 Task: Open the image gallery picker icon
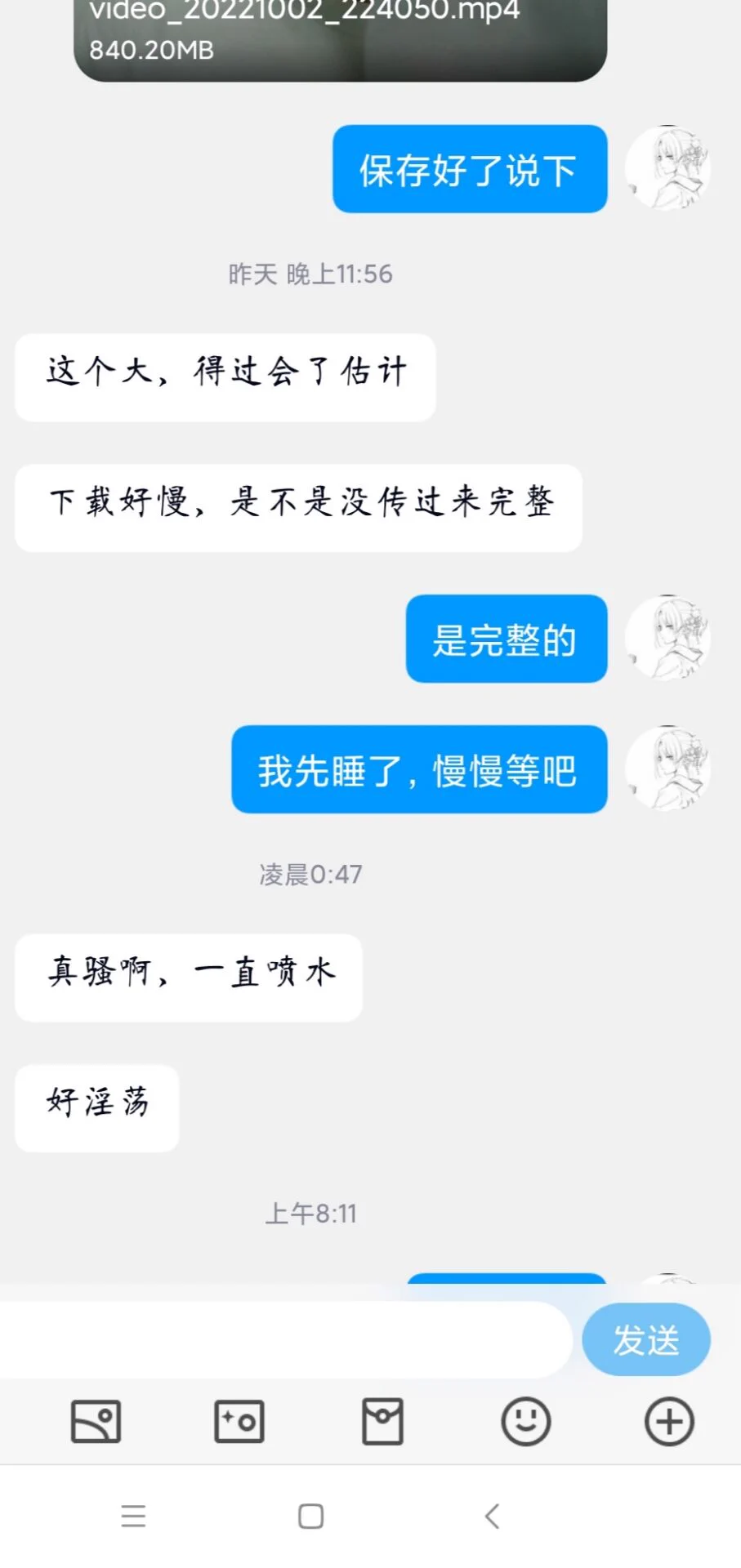[96, 1422]
